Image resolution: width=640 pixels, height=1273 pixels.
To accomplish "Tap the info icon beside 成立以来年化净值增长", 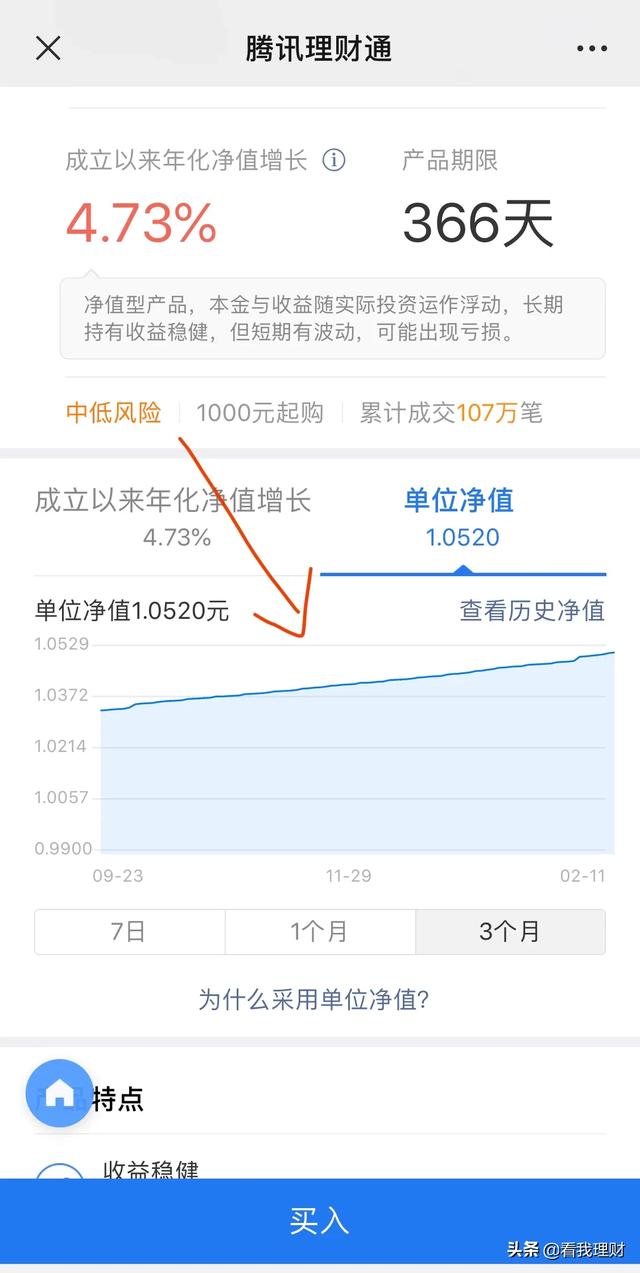I will point(334,160).
